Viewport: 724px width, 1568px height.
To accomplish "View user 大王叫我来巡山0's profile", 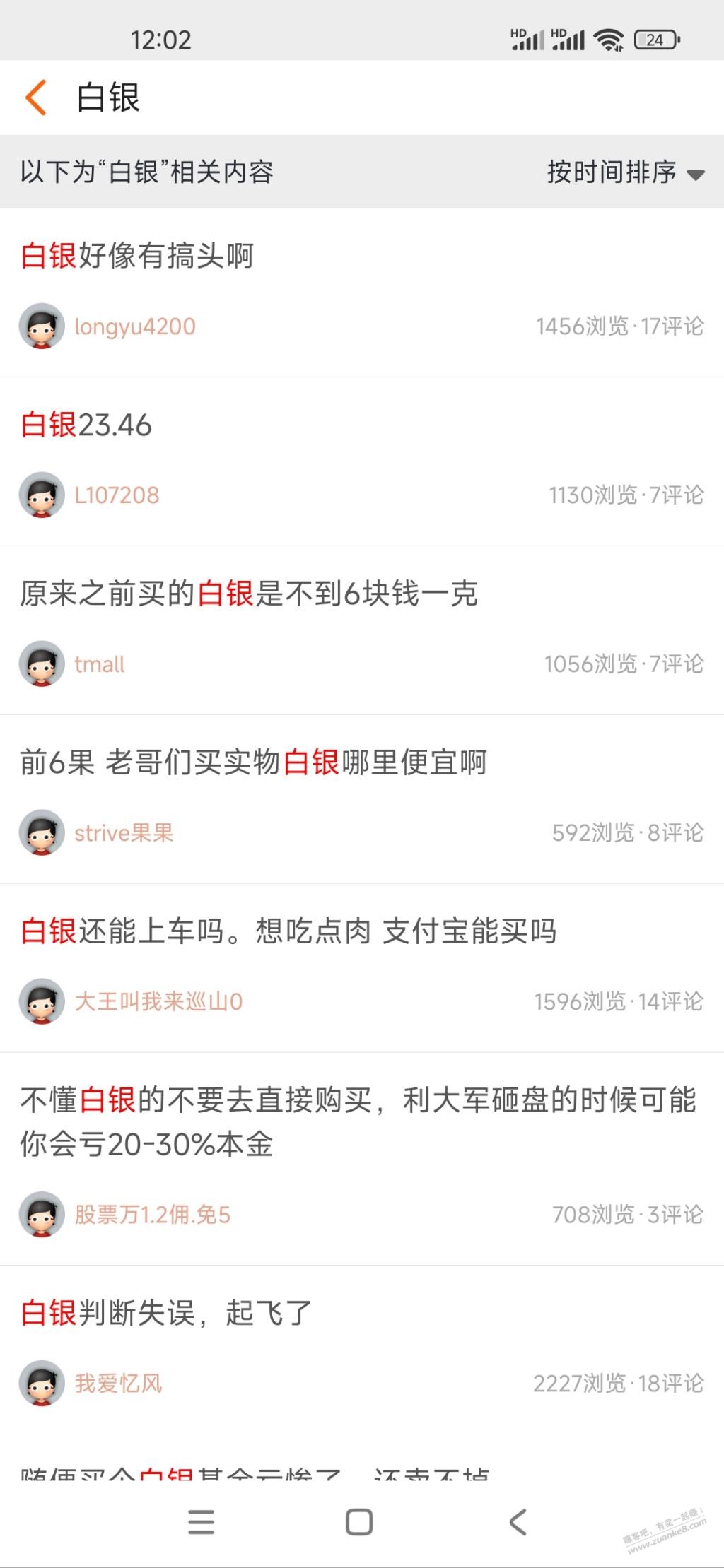I will [158, 1002].
